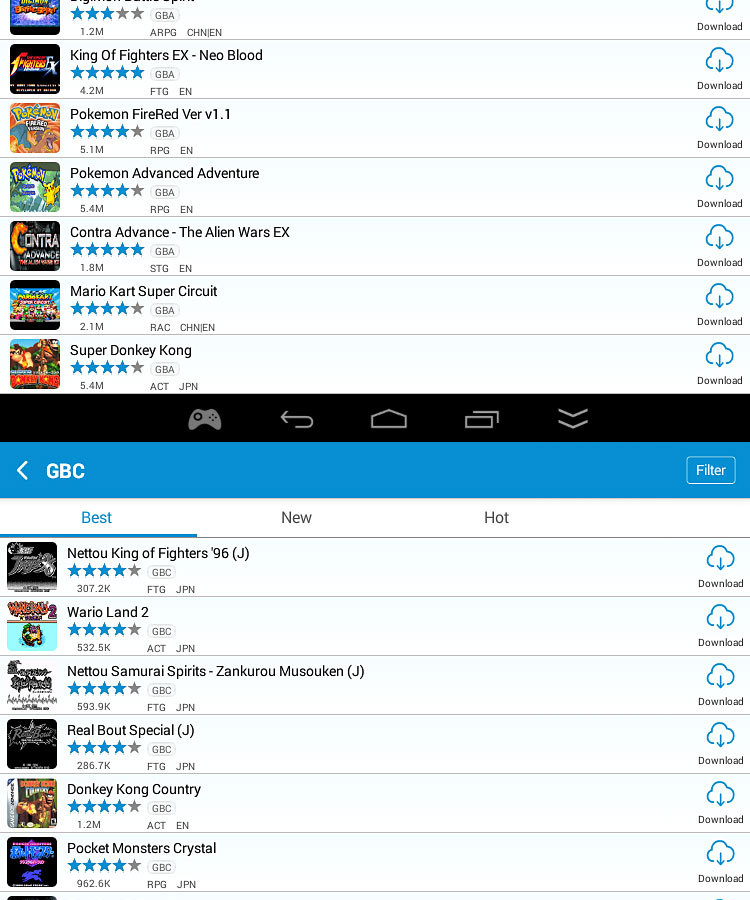The width and height of the screenshot is (750, 900).
Task: Open Donkey Kong Country game details
Action: pyautogui.click(x=134, y=789)
